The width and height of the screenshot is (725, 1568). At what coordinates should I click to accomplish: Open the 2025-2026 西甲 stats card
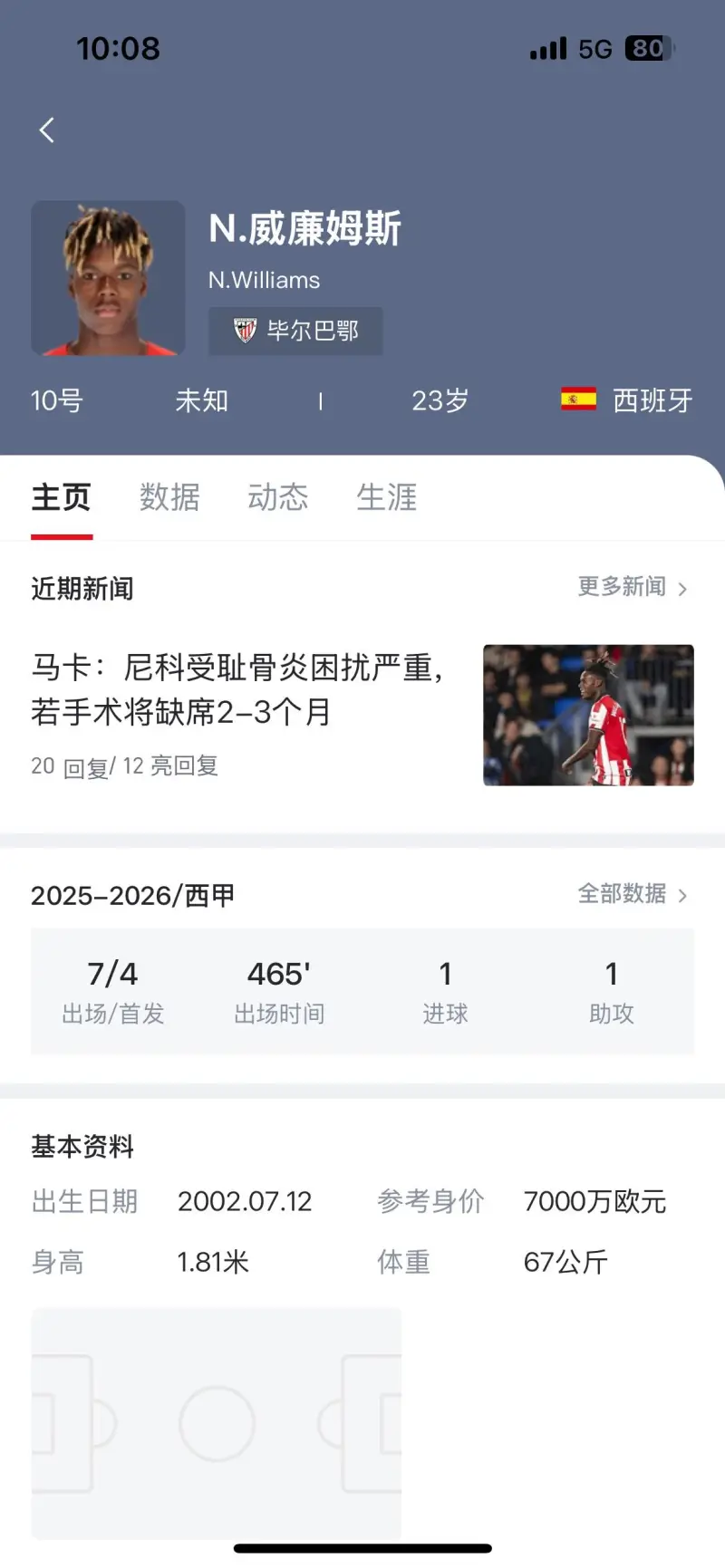(362, 991)
